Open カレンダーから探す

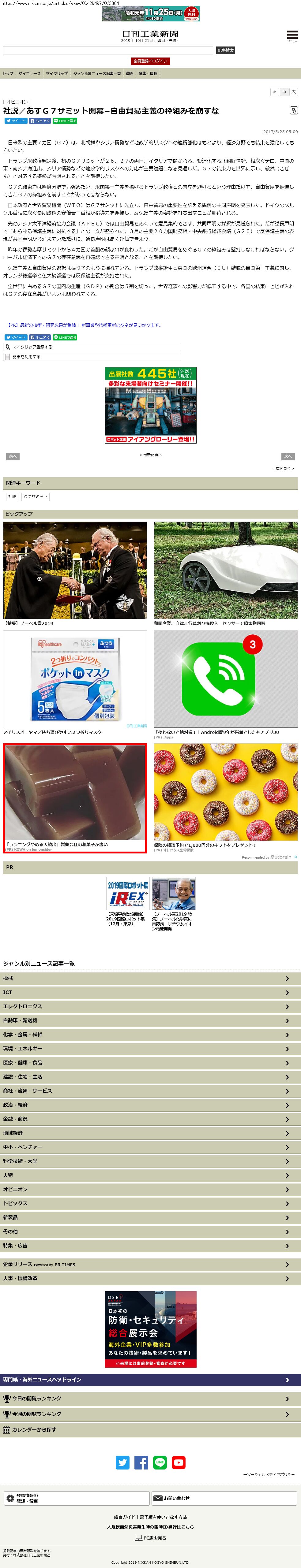(151, 1429)
